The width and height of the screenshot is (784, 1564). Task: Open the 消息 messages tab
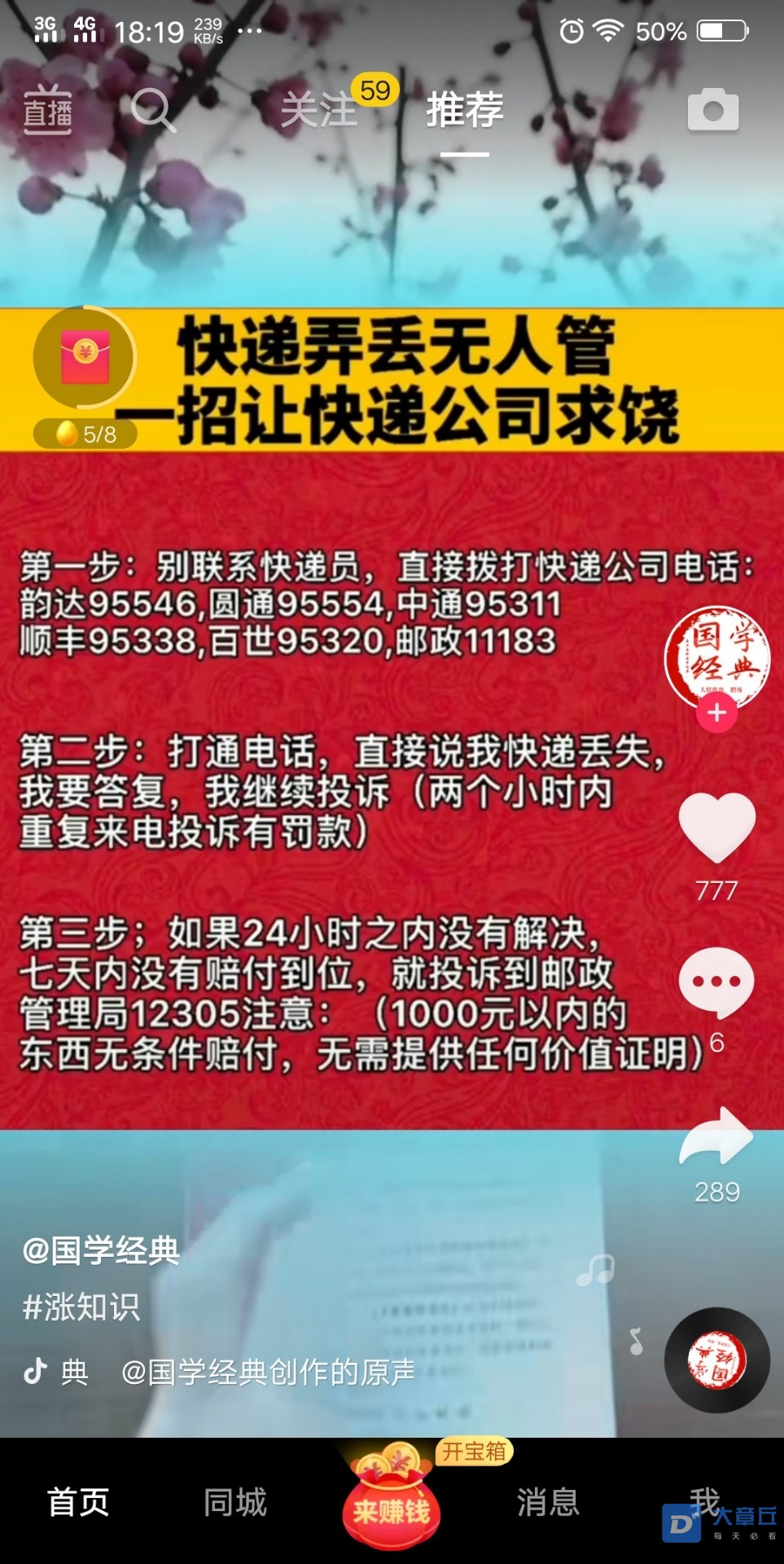click(548, 1501)
